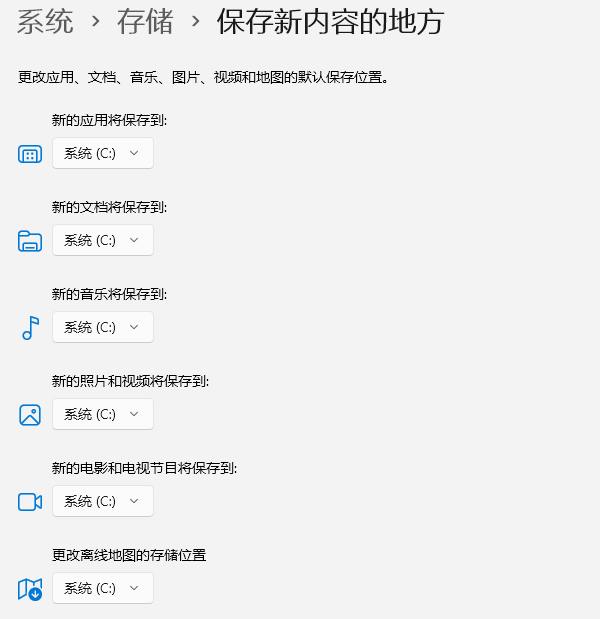The image size is (600, 619).
Task: Choose drive for 新的音乐将保存到
Action: click(103, 327)
